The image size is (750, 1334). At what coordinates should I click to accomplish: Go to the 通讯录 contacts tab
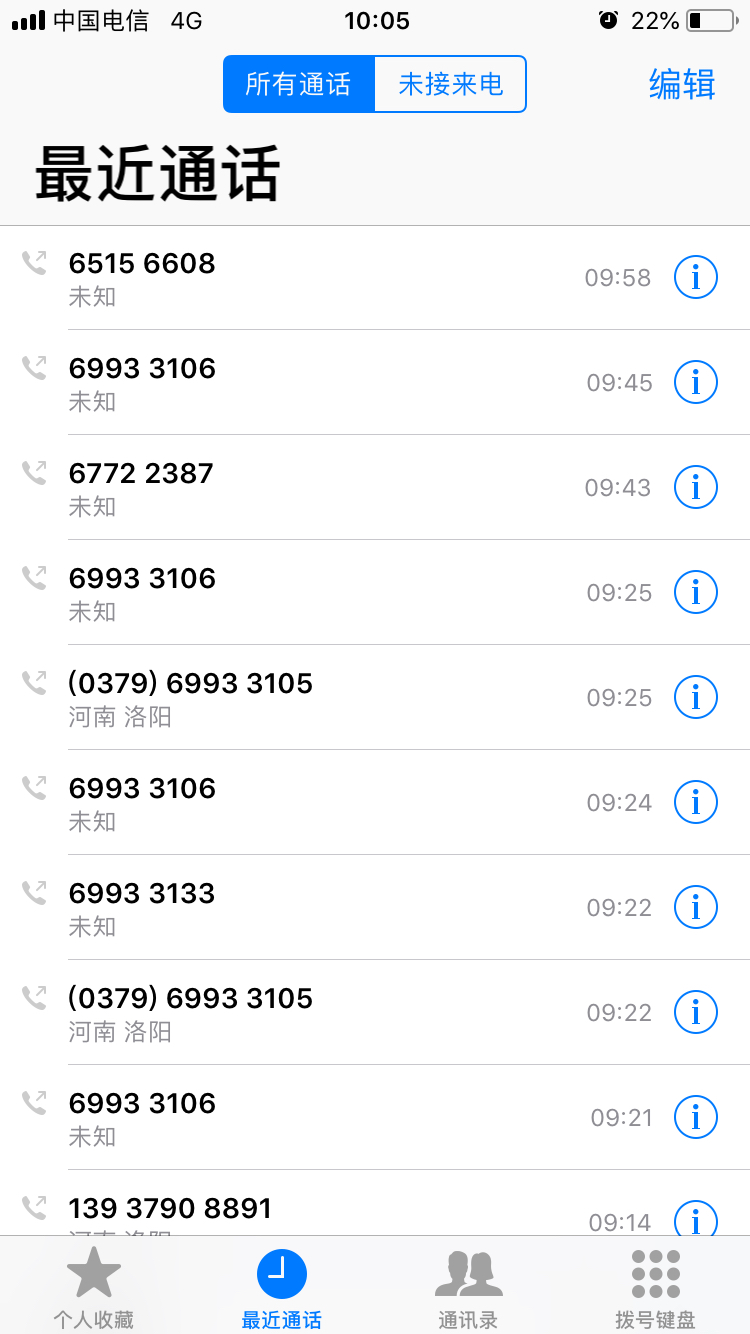coord(468,1287)
